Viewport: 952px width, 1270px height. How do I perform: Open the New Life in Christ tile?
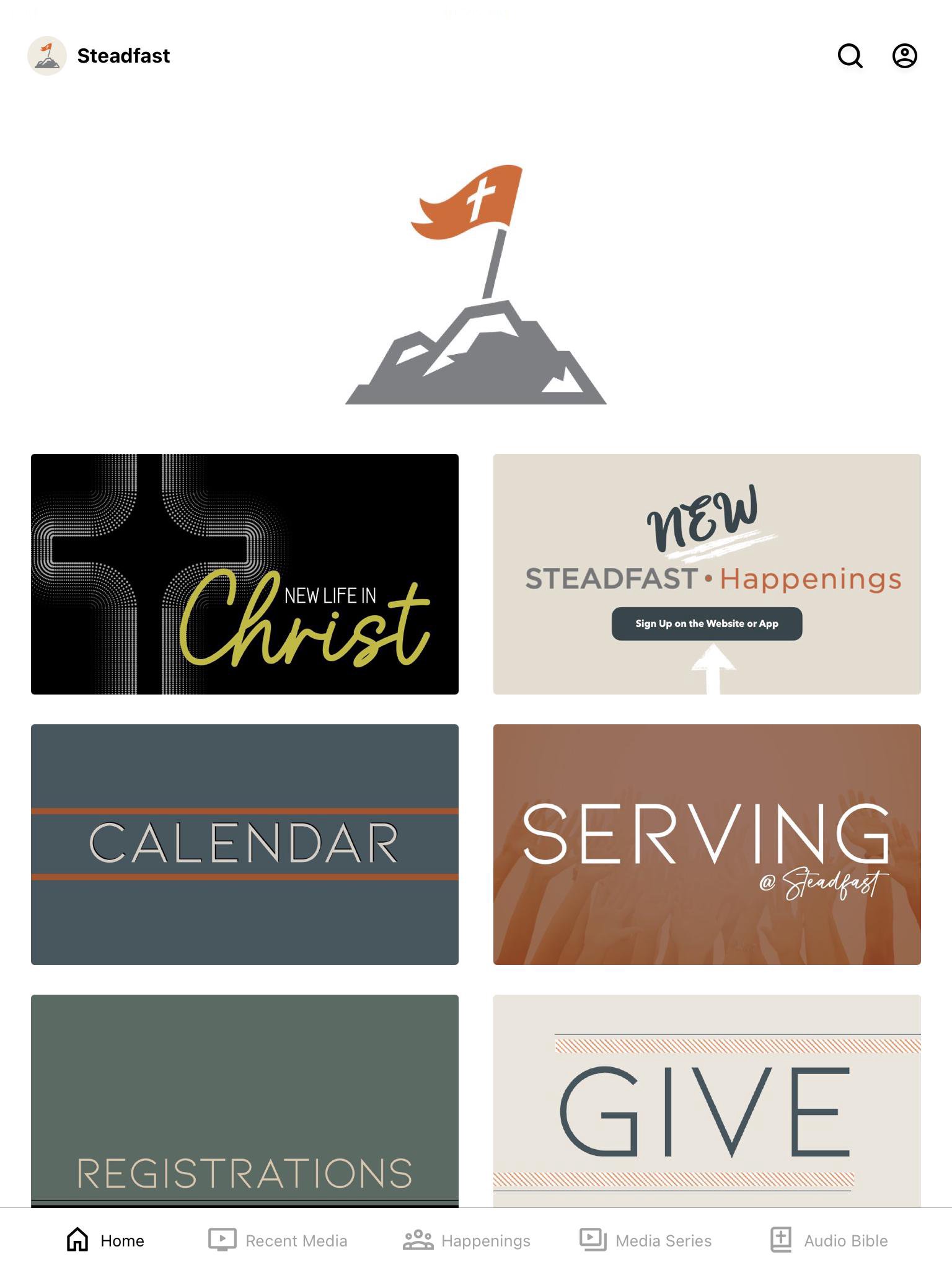[245, 574]
